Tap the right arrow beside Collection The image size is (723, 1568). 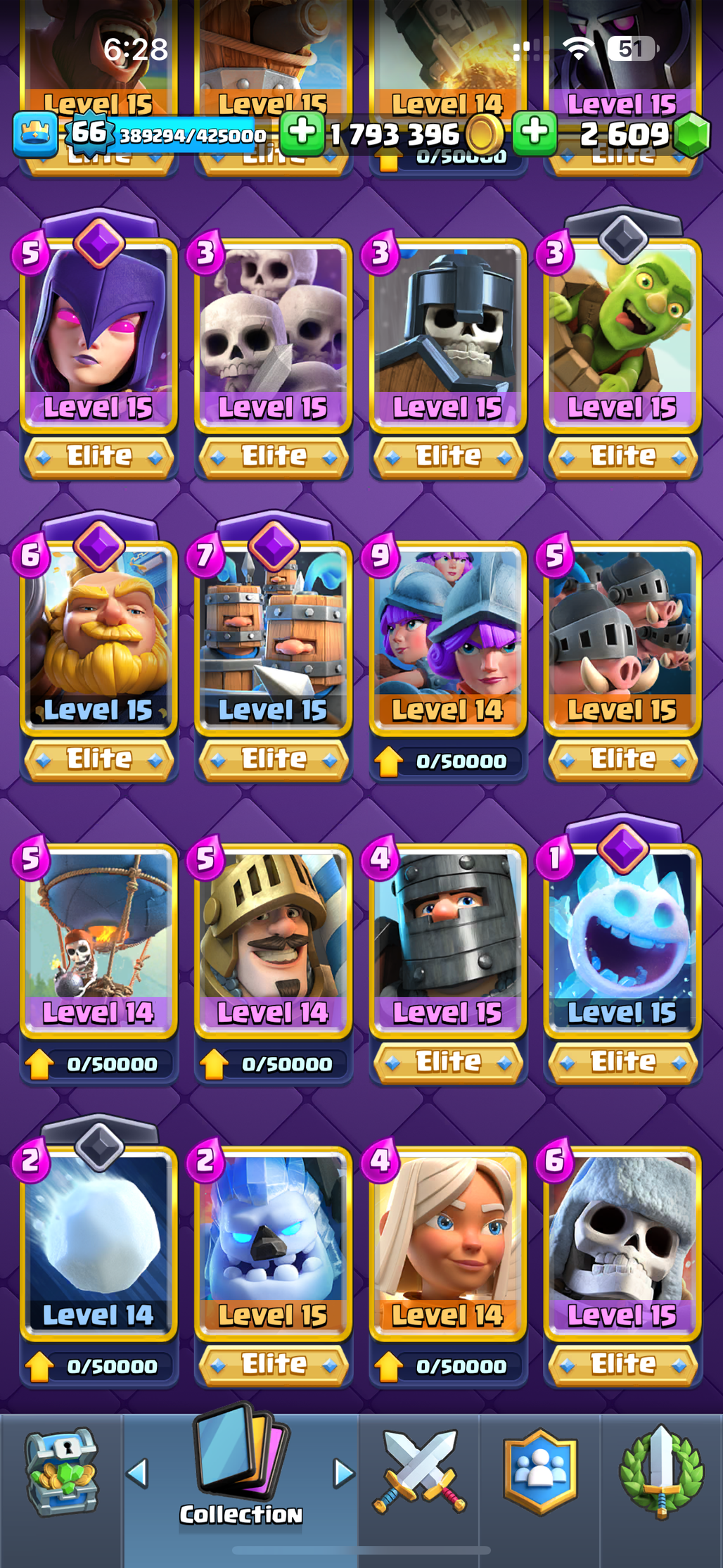pyautogui.click(x=343, y=1472)
